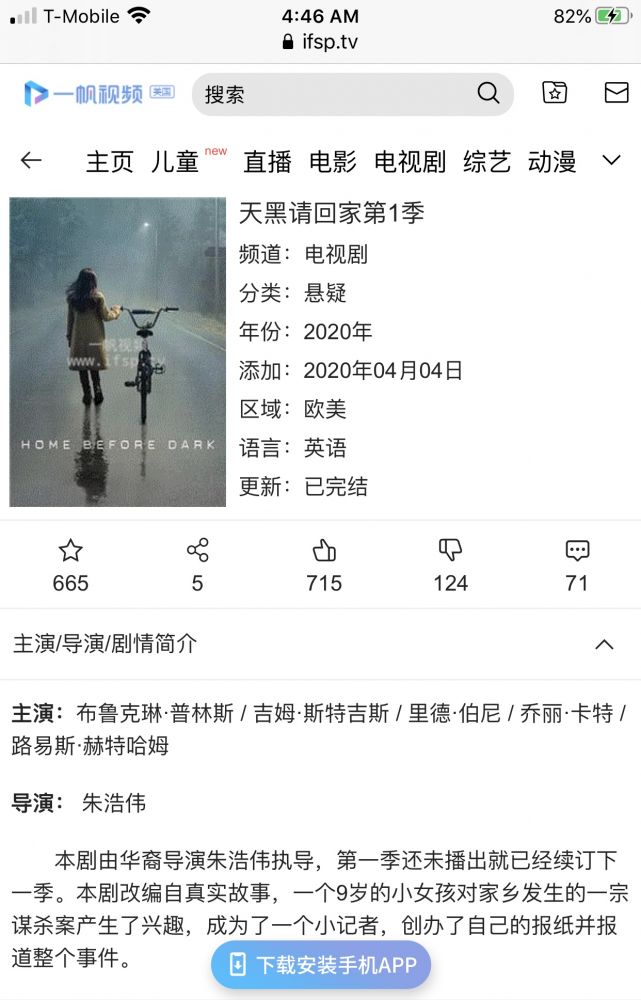Switch to the 综艺 tab
This screenshot has height=1000, width=641.
click(487, 161)
